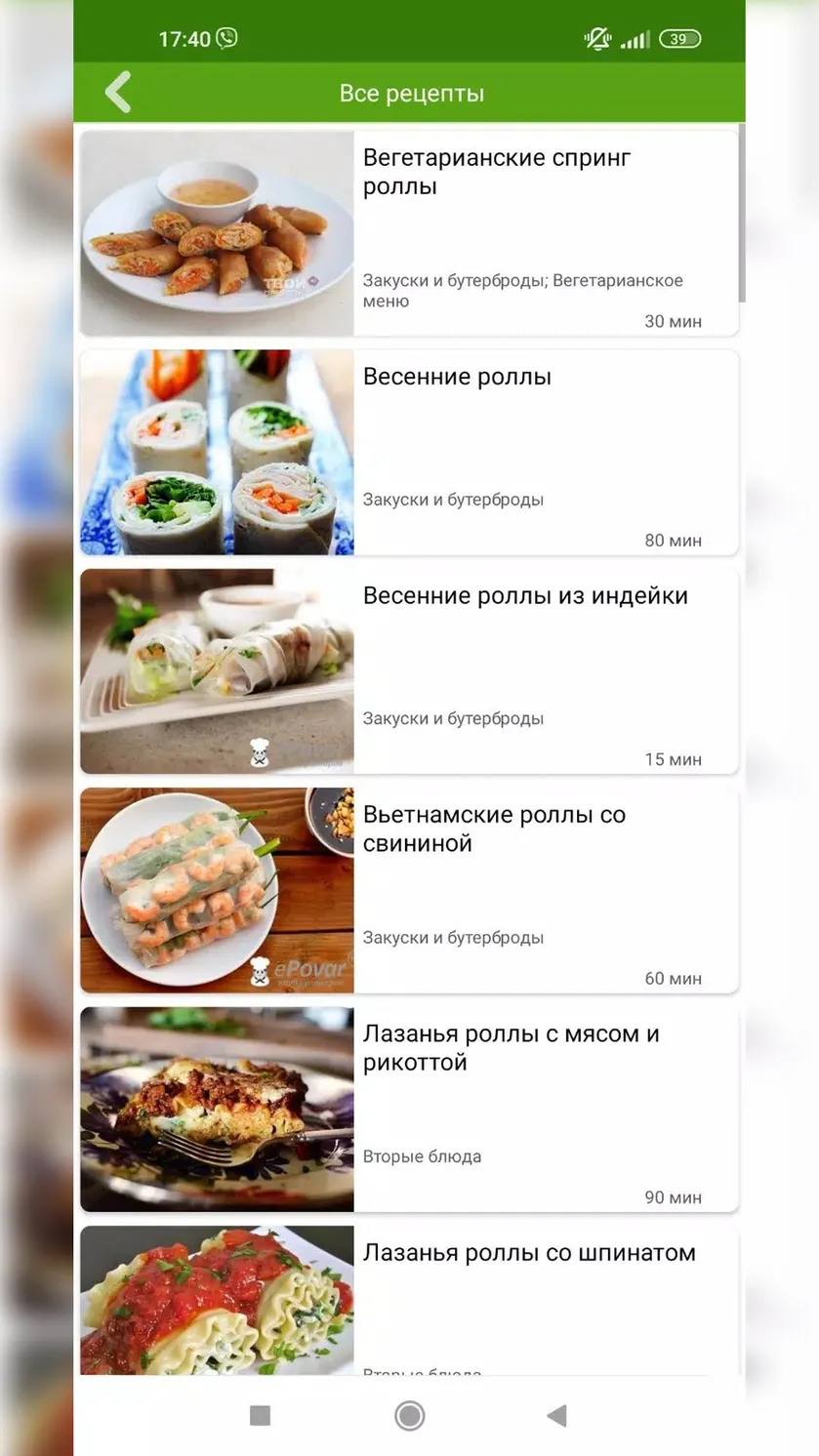Open the Вегетарианские спринг роллы recipe
819x1456 pixels.
409,233
